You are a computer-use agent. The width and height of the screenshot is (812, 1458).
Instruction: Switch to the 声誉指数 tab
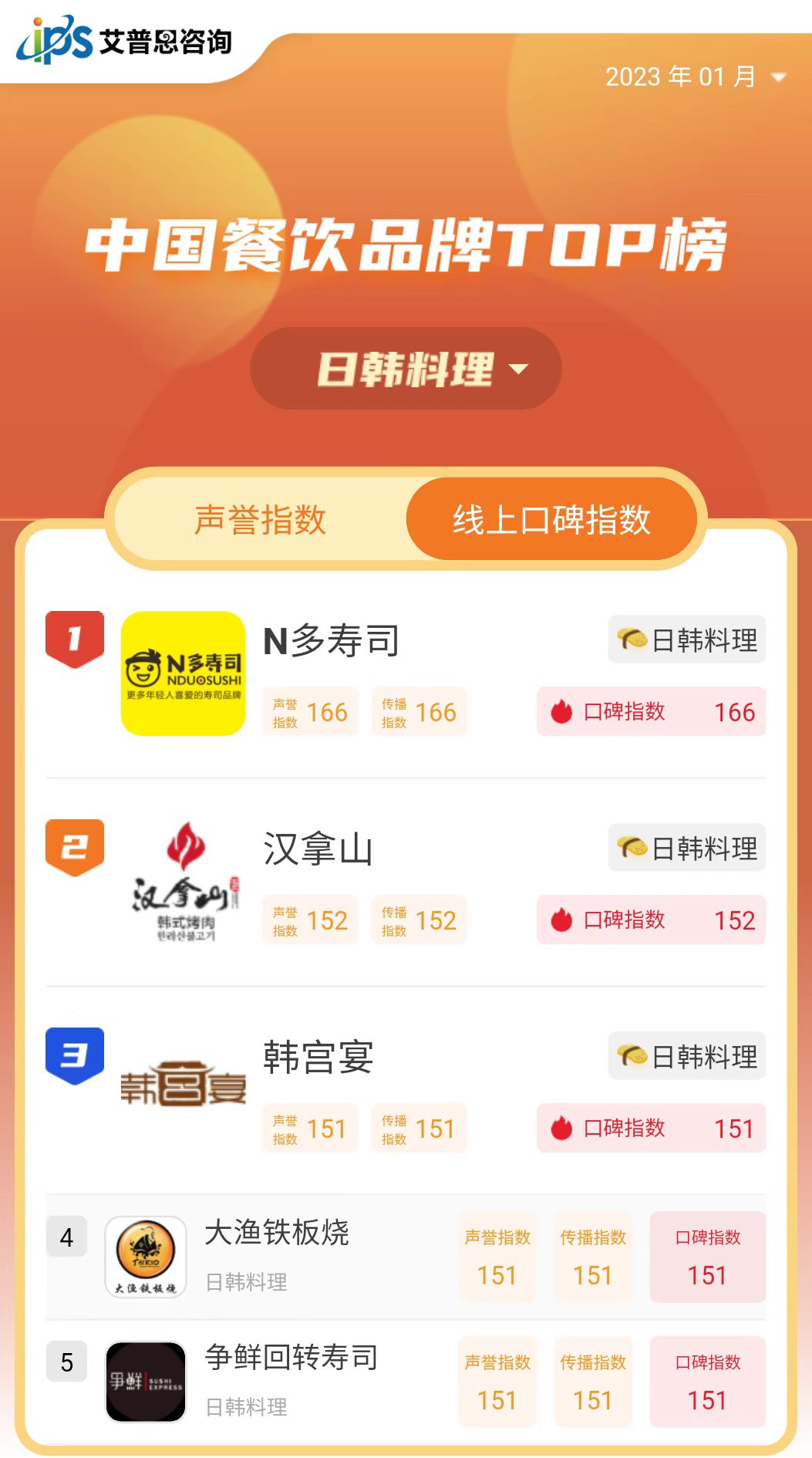(261, 519)
